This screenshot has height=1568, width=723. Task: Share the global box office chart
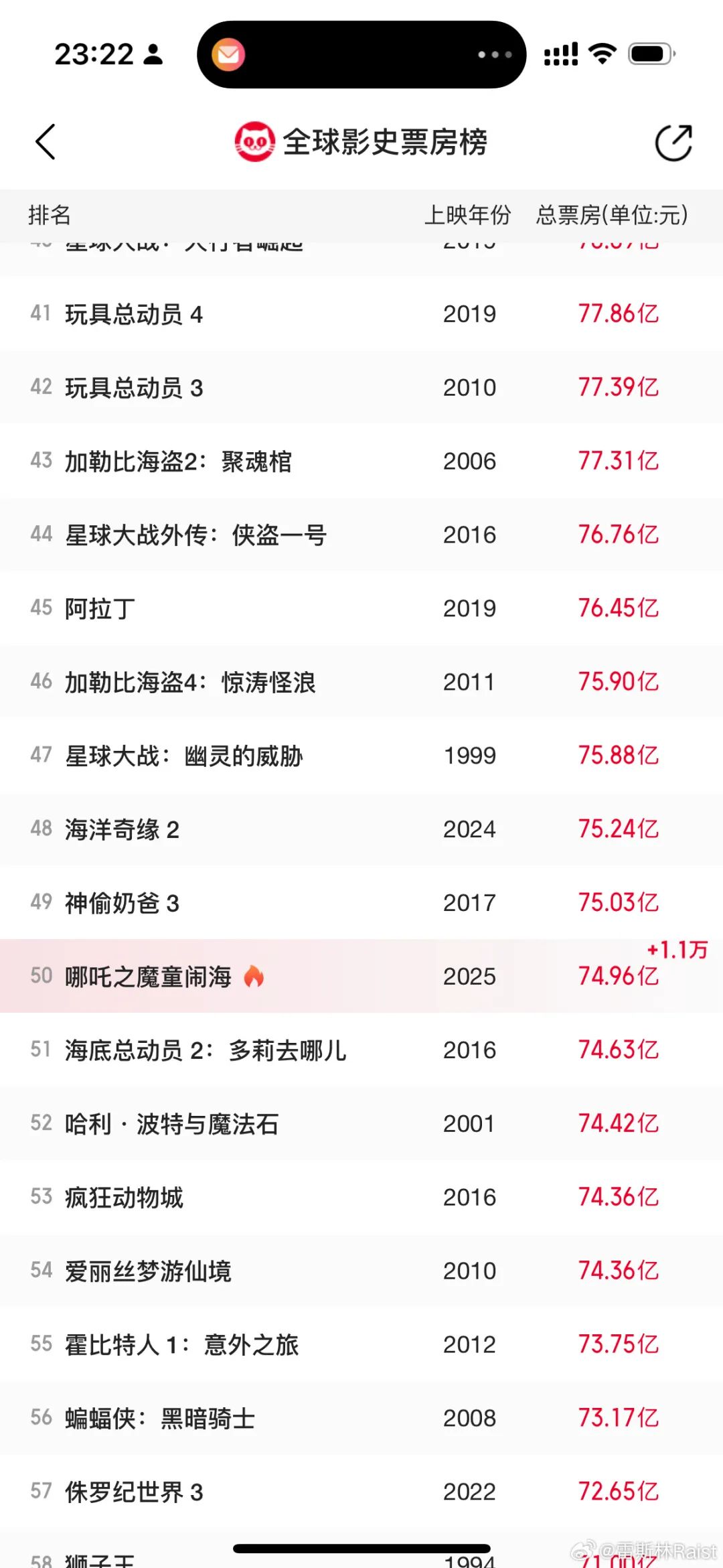(673, 143)
